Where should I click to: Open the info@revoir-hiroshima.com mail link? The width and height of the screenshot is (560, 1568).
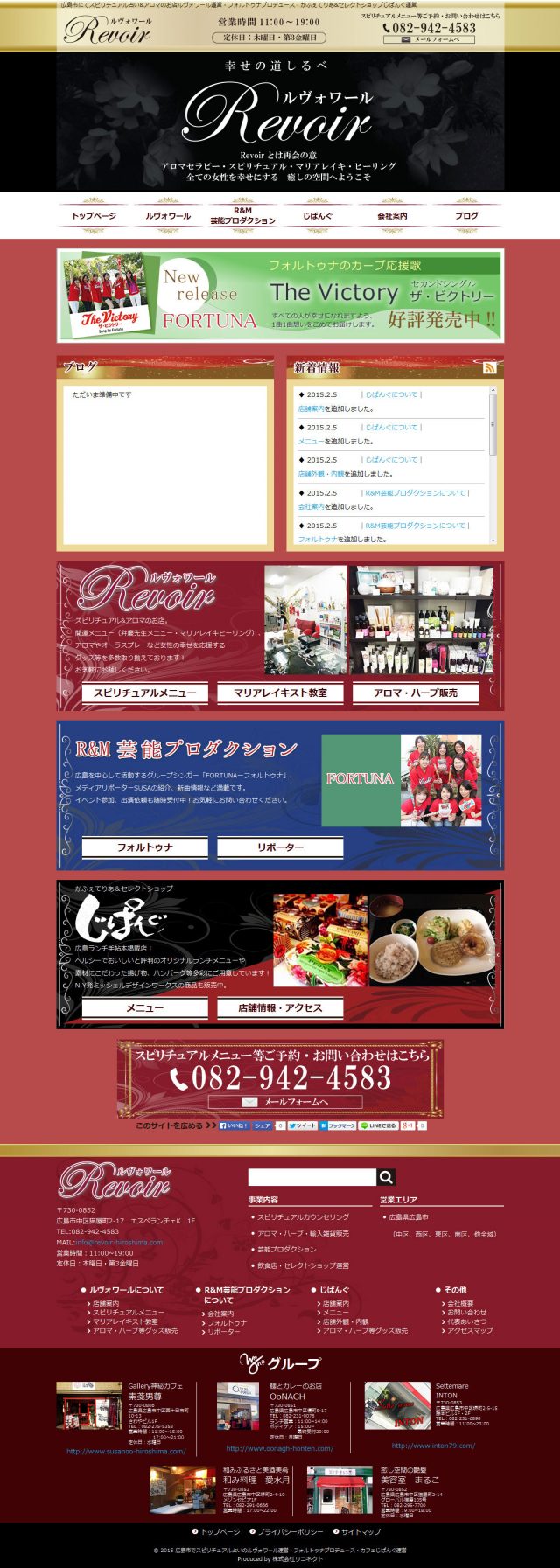119,1242
